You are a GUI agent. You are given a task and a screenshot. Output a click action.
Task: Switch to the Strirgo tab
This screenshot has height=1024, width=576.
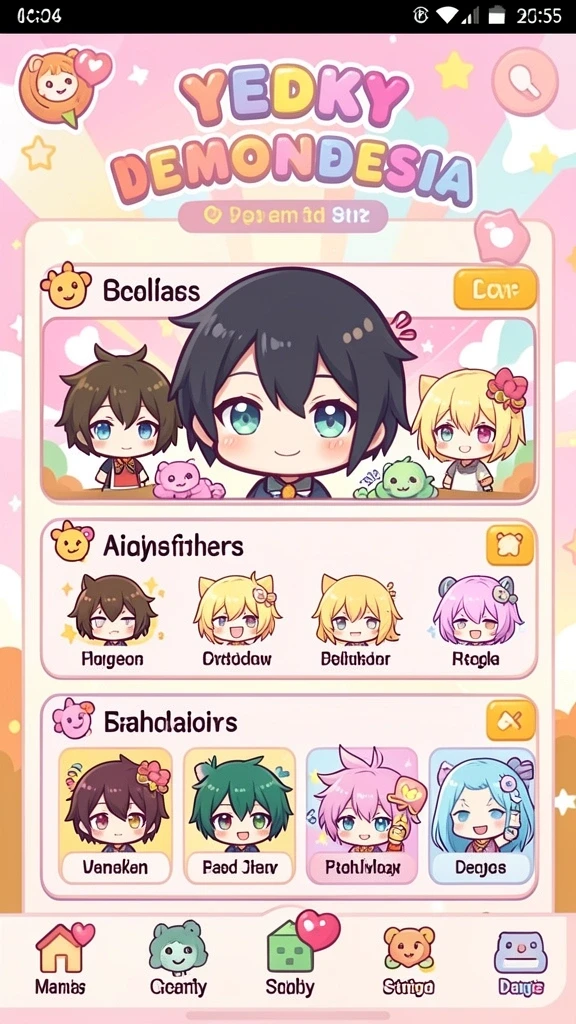[x=408, y=960]
